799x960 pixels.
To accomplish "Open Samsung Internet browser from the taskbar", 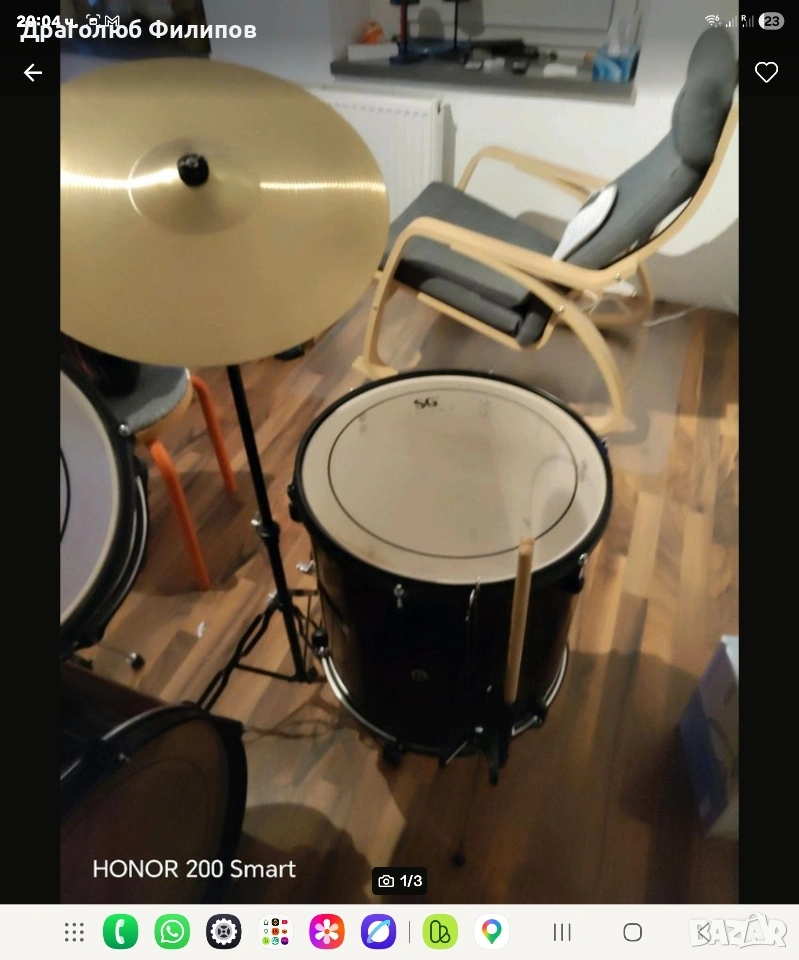I will pos(378,932).
